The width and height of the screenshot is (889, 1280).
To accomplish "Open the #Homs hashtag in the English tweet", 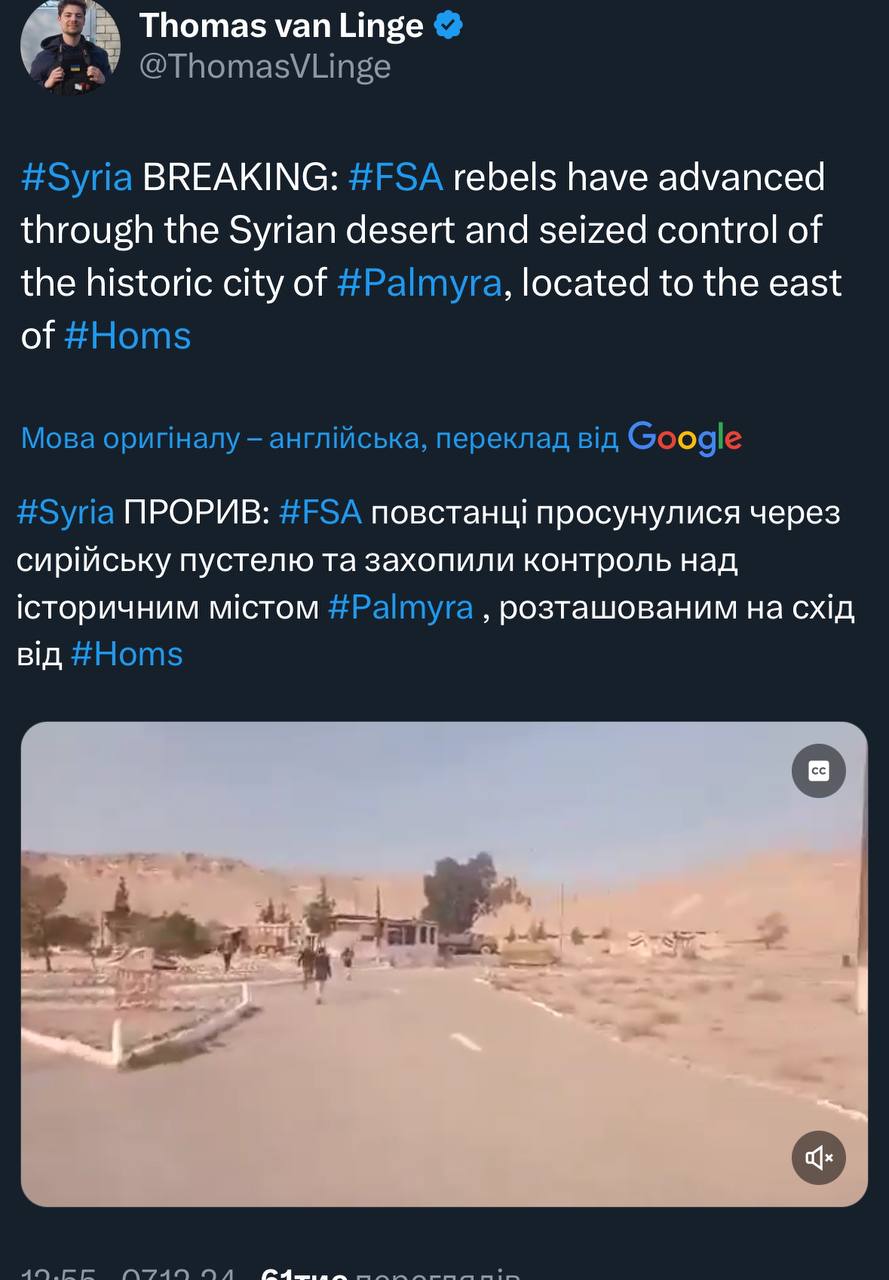I will pyautogui.click(x=127, y=335).
